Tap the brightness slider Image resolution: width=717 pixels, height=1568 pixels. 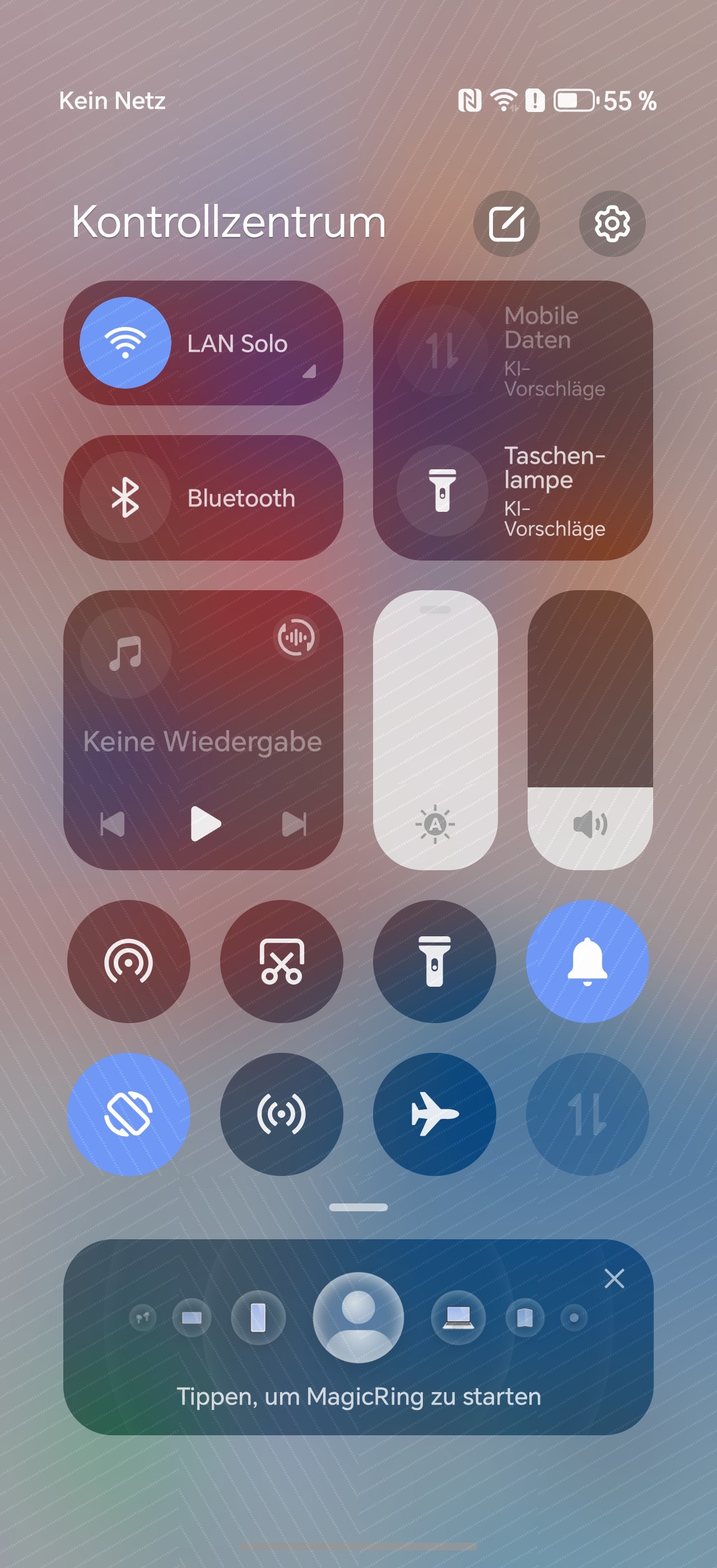click(435, 729)
